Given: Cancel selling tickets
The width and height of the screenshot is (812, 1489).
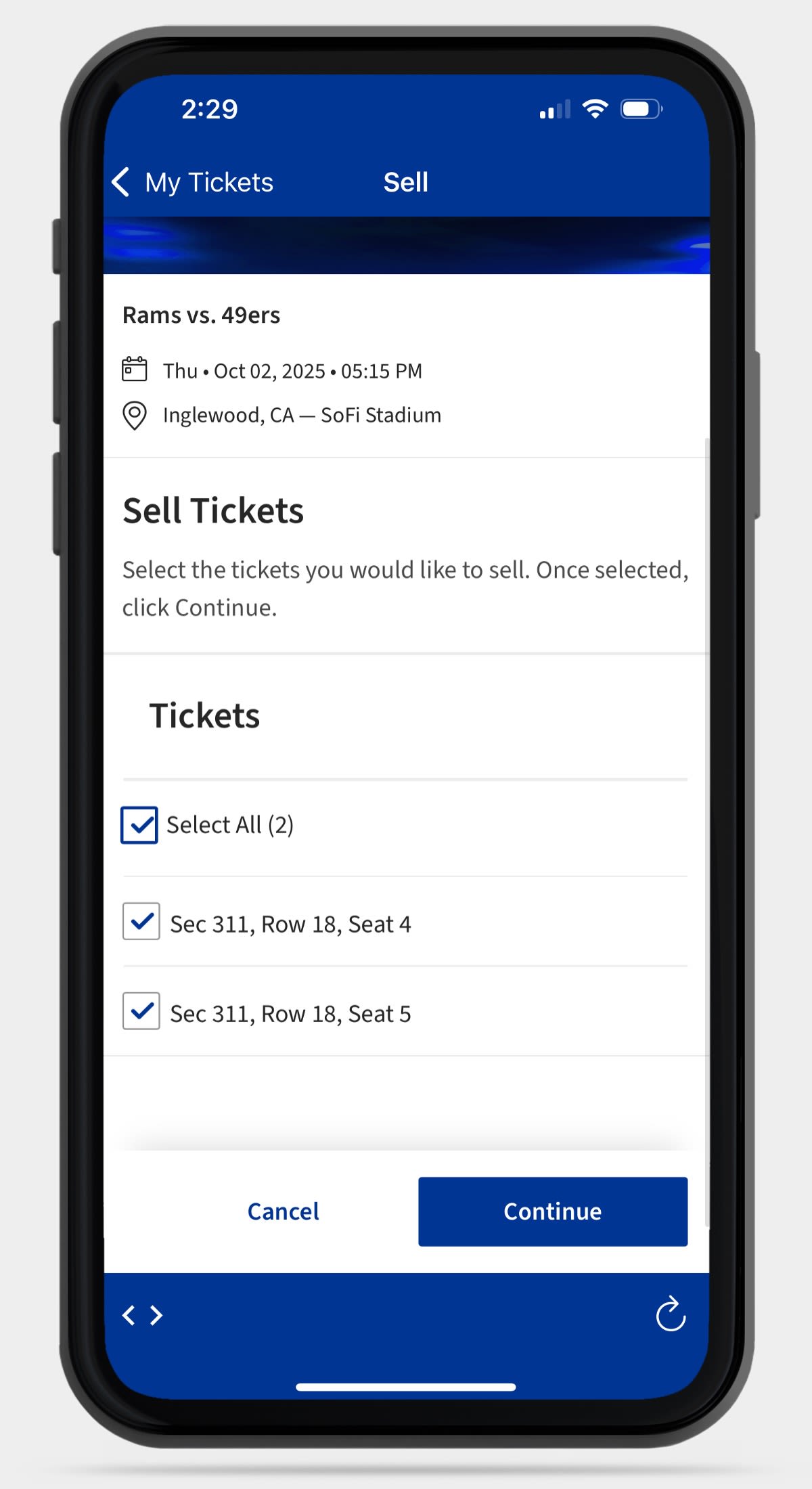Looking at the screenshot, I should [283, 1212].
